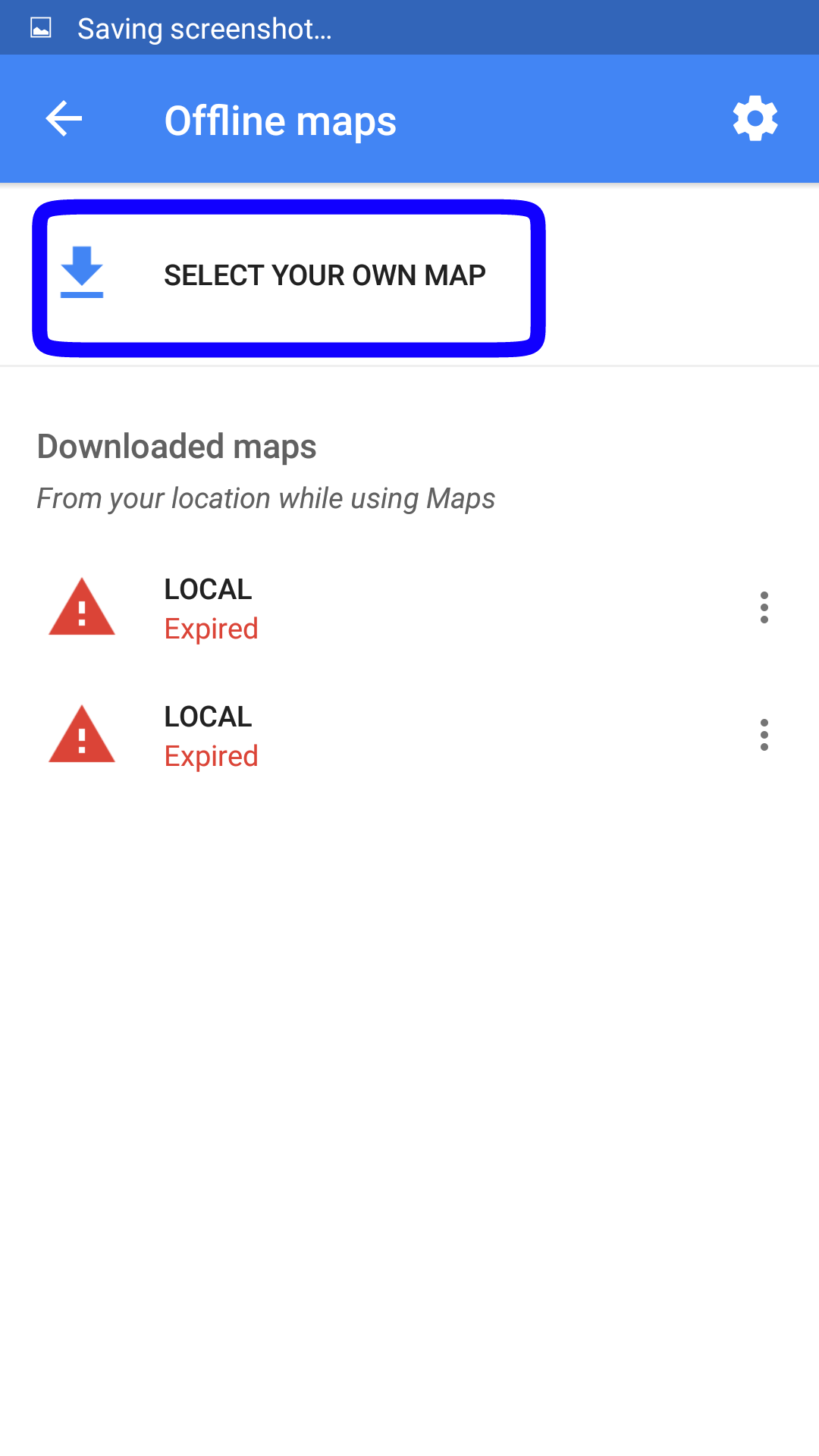
Task: Tap the back arrow to leave Offline maps
Action: point(64,118)
